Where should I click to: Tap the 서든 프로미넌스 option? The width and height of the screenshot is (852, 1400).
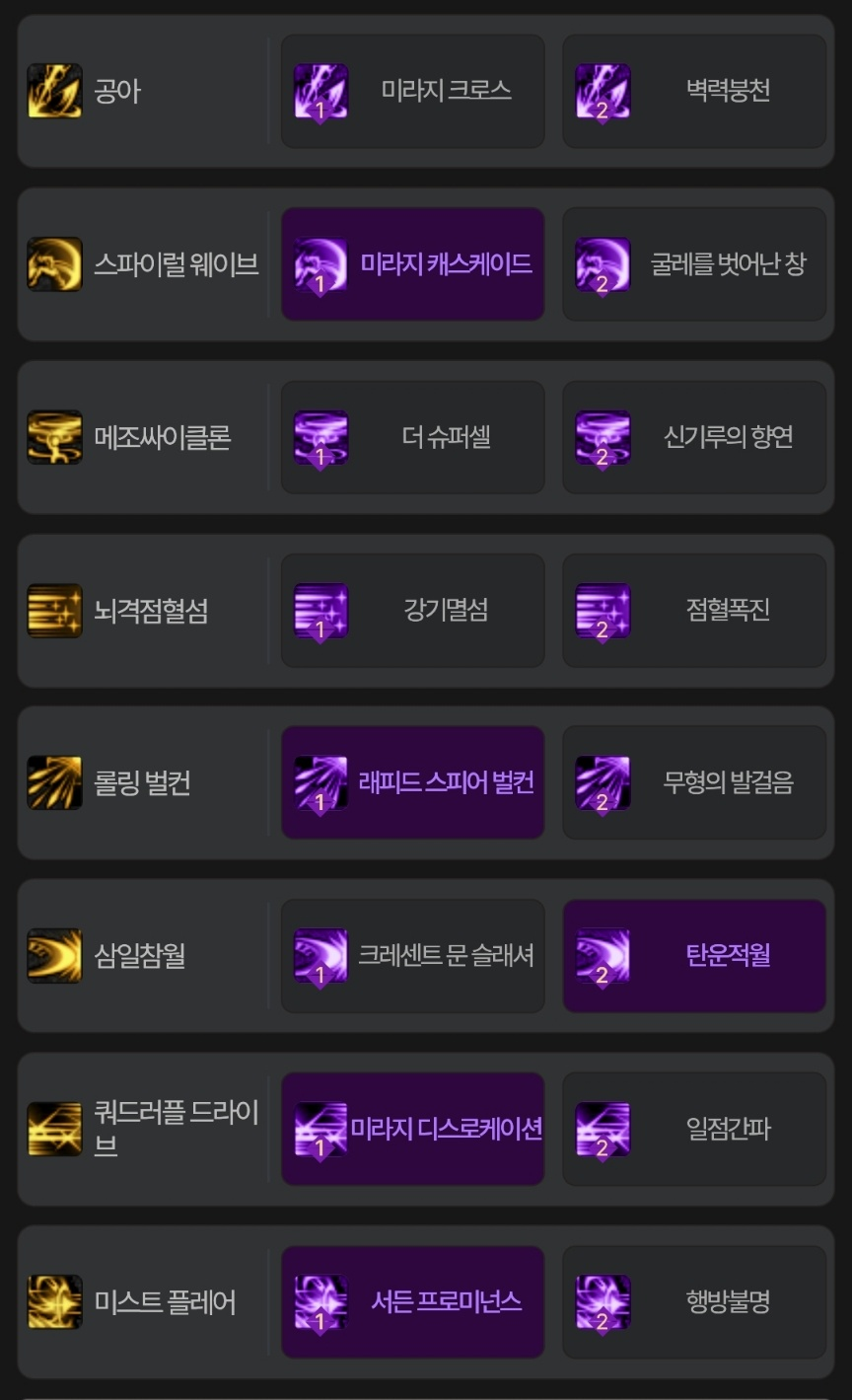pos(412,1302)
